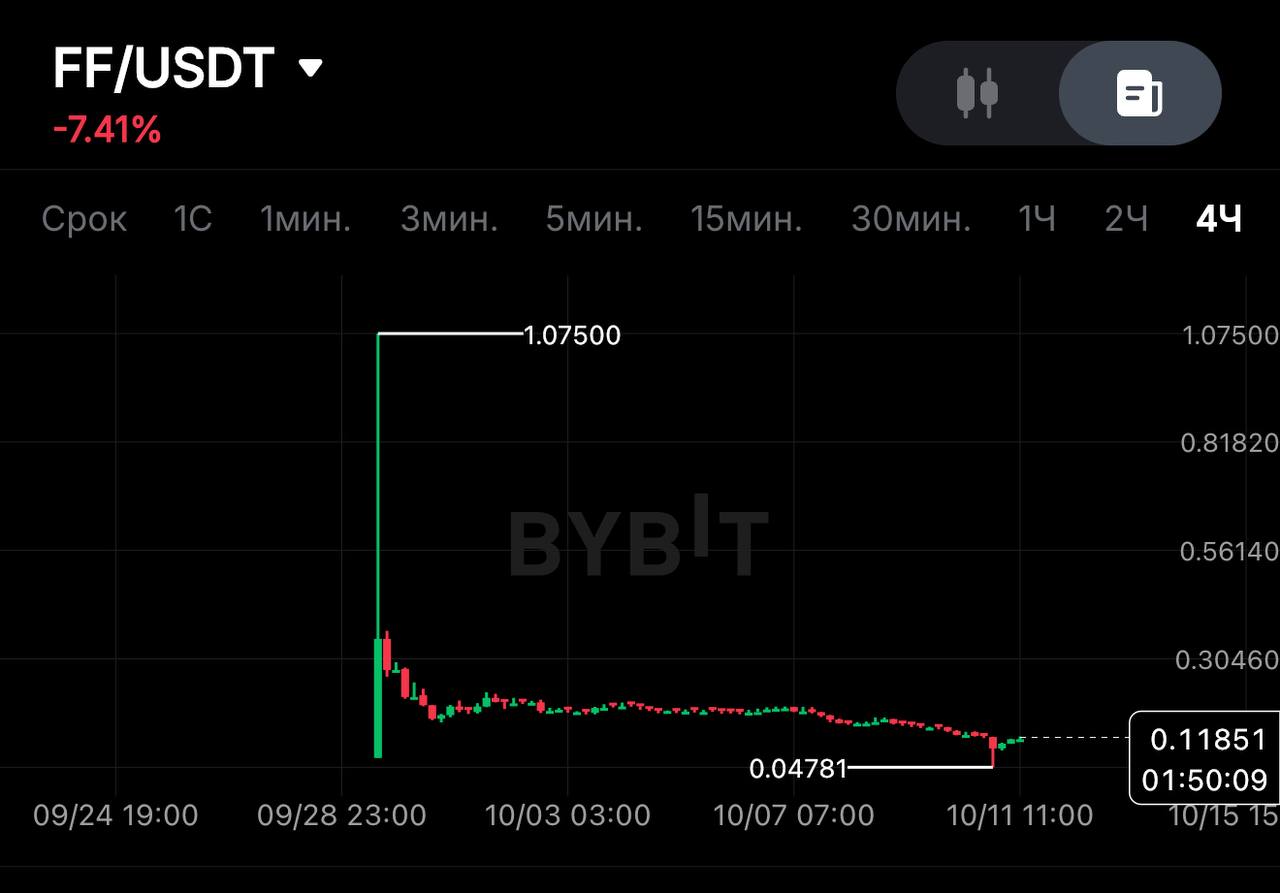Screen dimensions: 1280x893
Task: Select the 2Ч timeframe
Action: click(x=1126, y=219)
